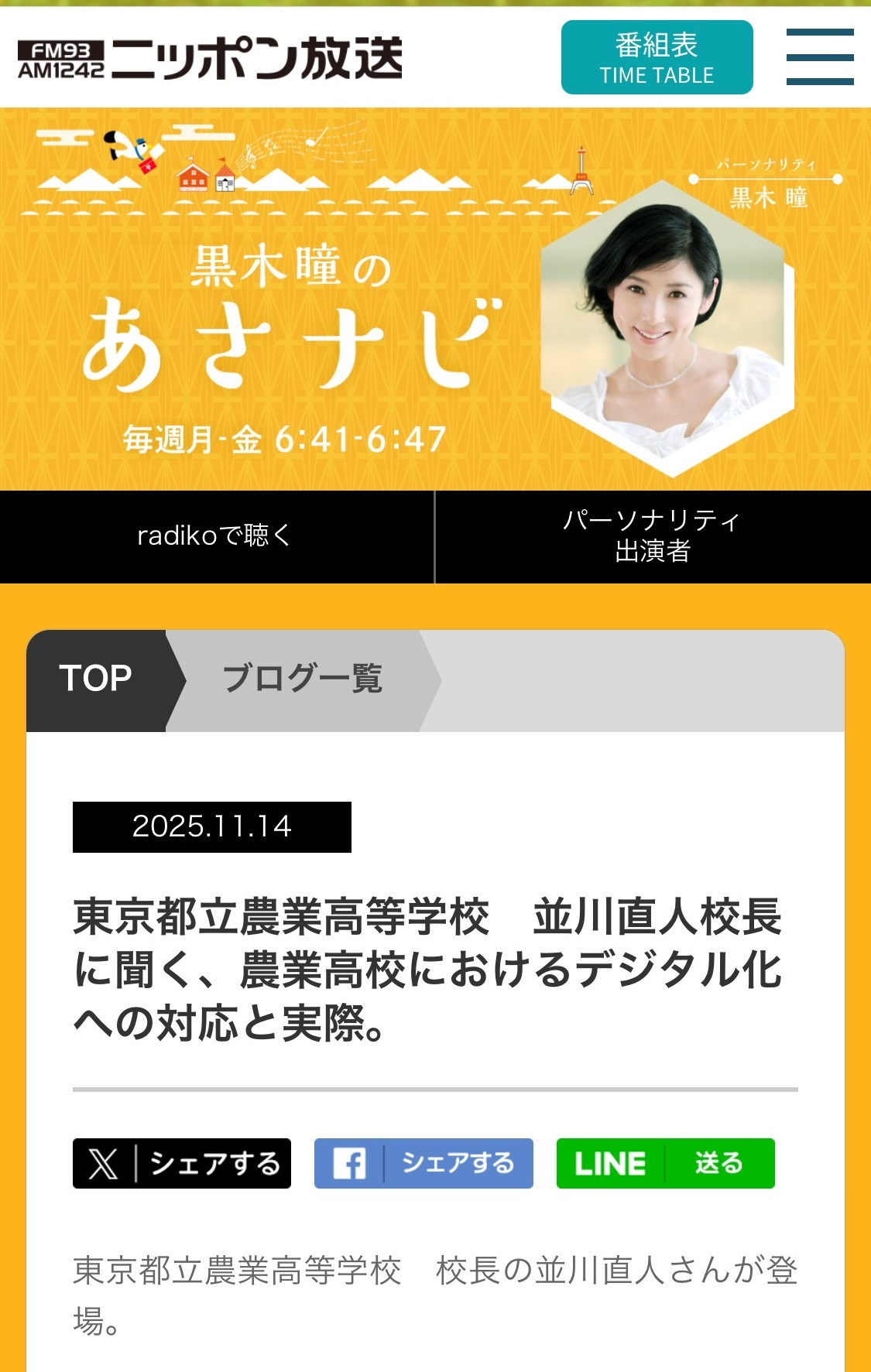Go to the TOP breadcrumb
Screen dimensions: 871x1372
coord(96,679)
